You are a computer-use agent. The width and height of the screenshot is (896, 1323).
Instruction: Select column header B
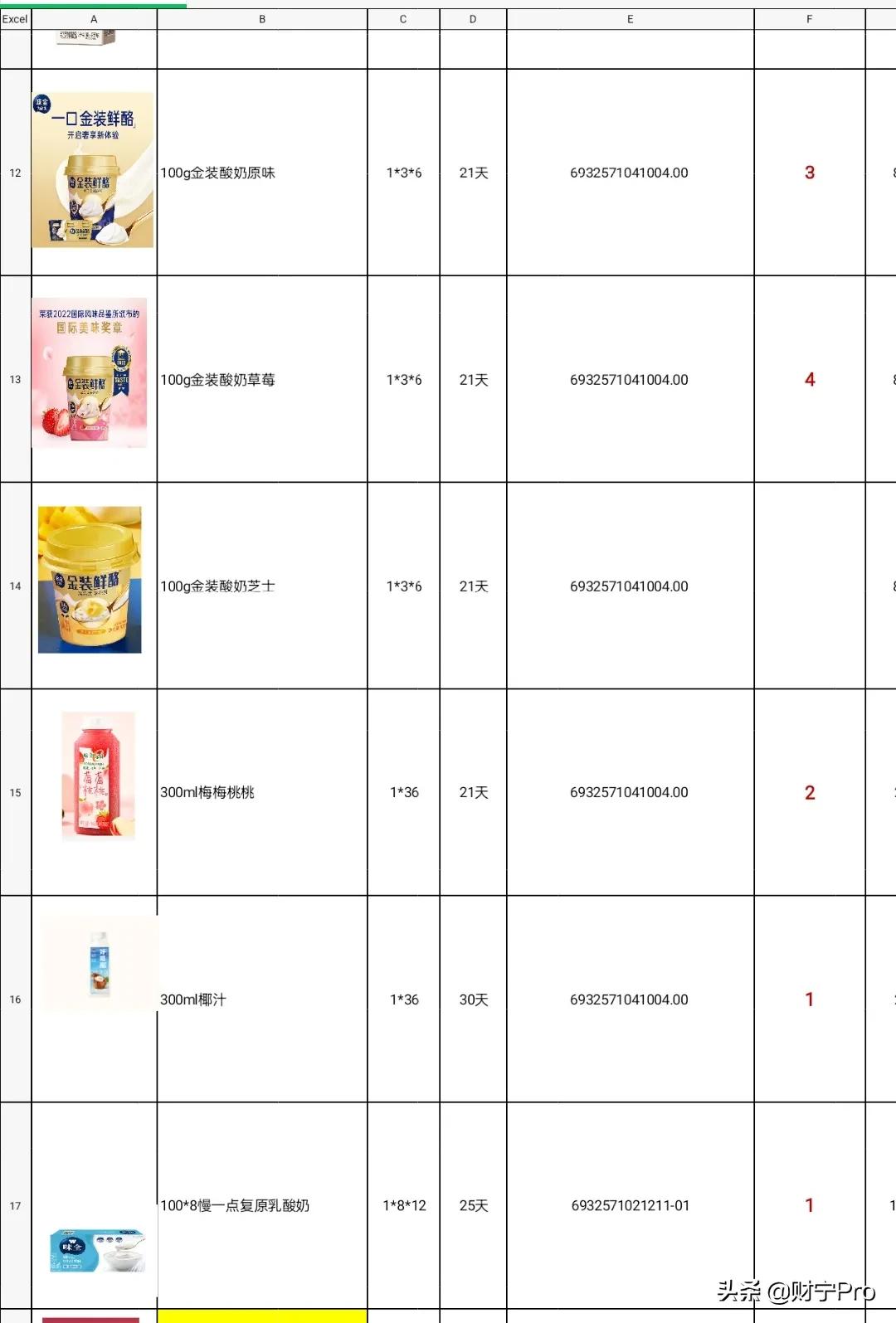coord(262,18)
